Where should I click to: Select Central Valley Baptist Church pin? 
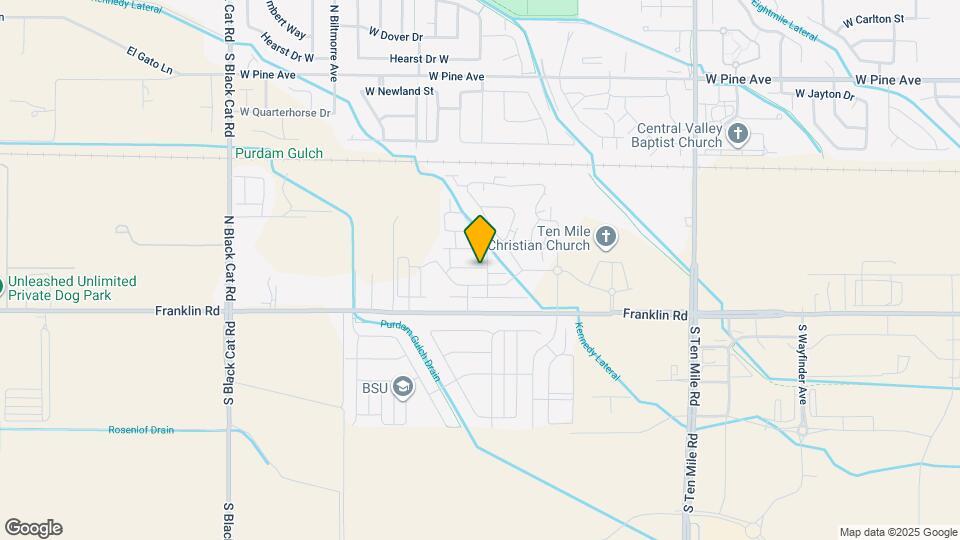coord(738,135)
